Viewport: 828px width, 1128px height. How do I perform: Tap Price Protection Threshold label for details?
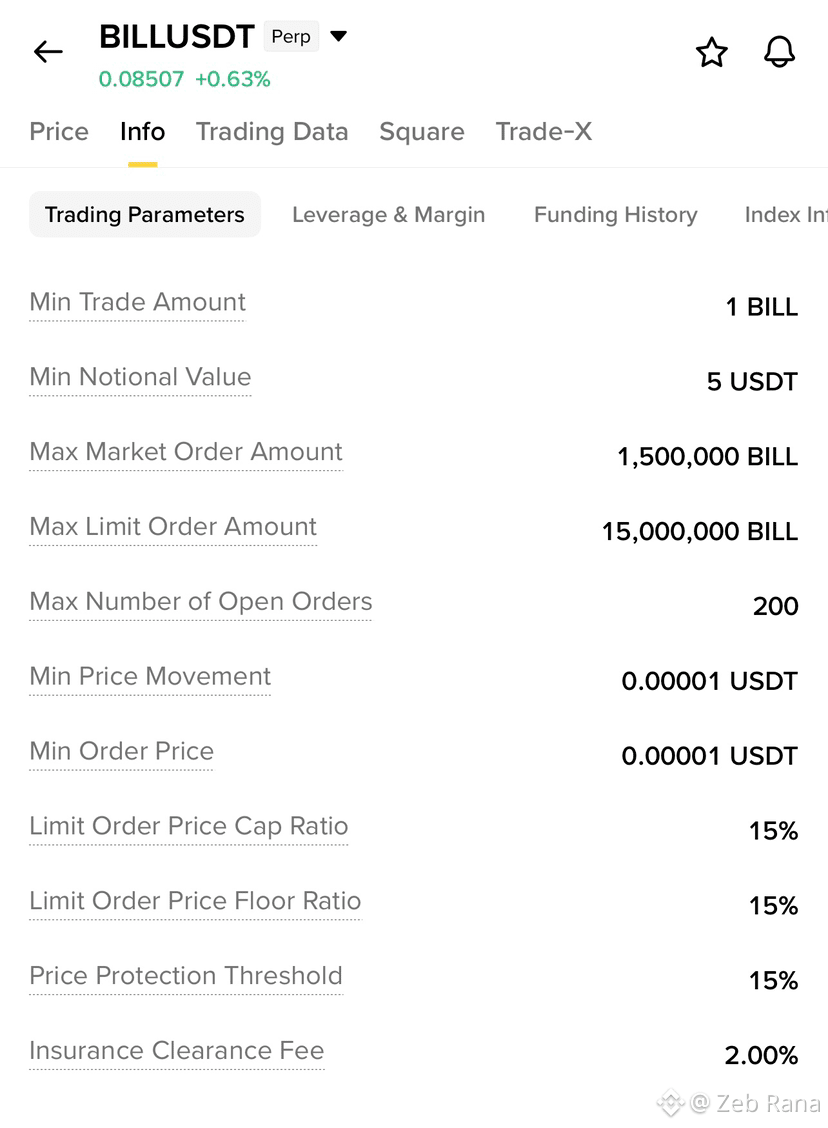click(x=186, y=976)
